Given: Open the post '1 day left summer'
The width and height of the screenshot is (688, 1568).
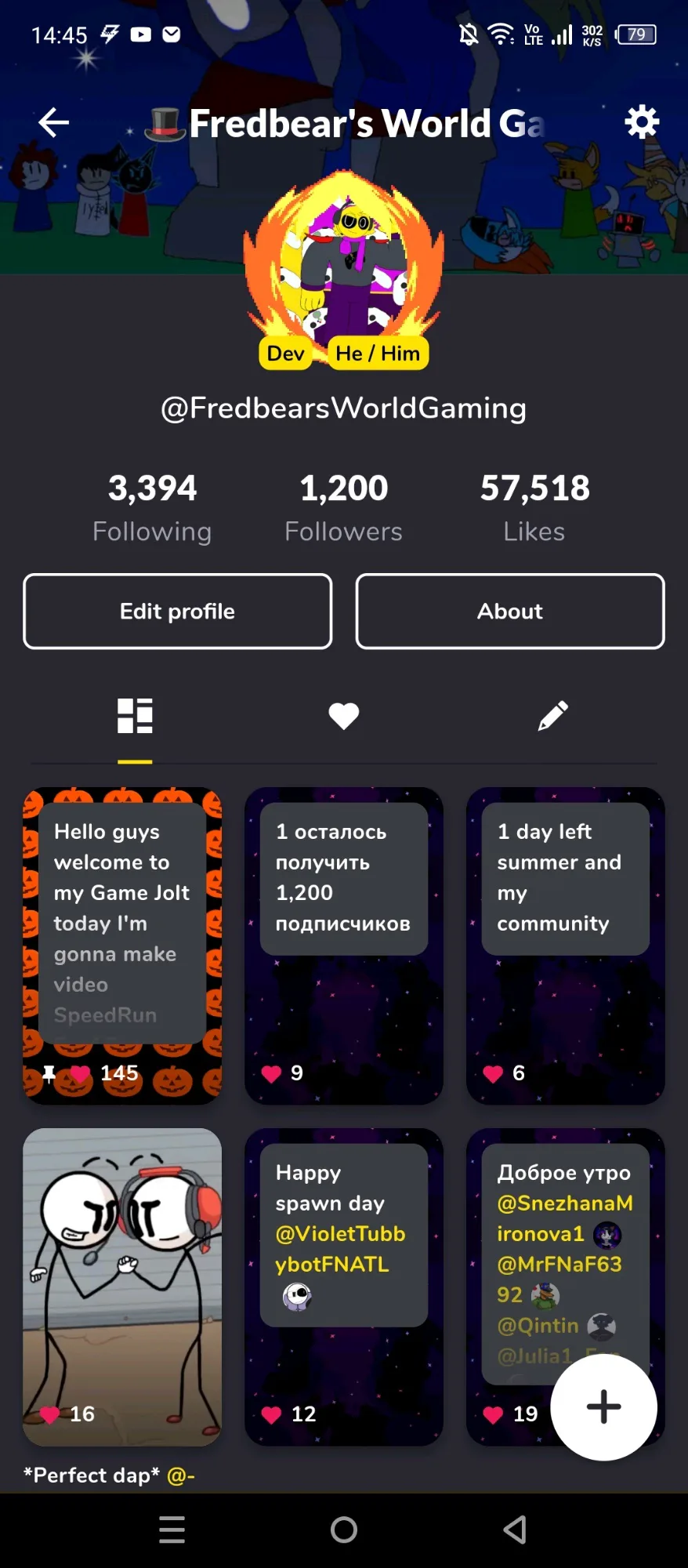Looking at the screenshot, I should point(566,946).
